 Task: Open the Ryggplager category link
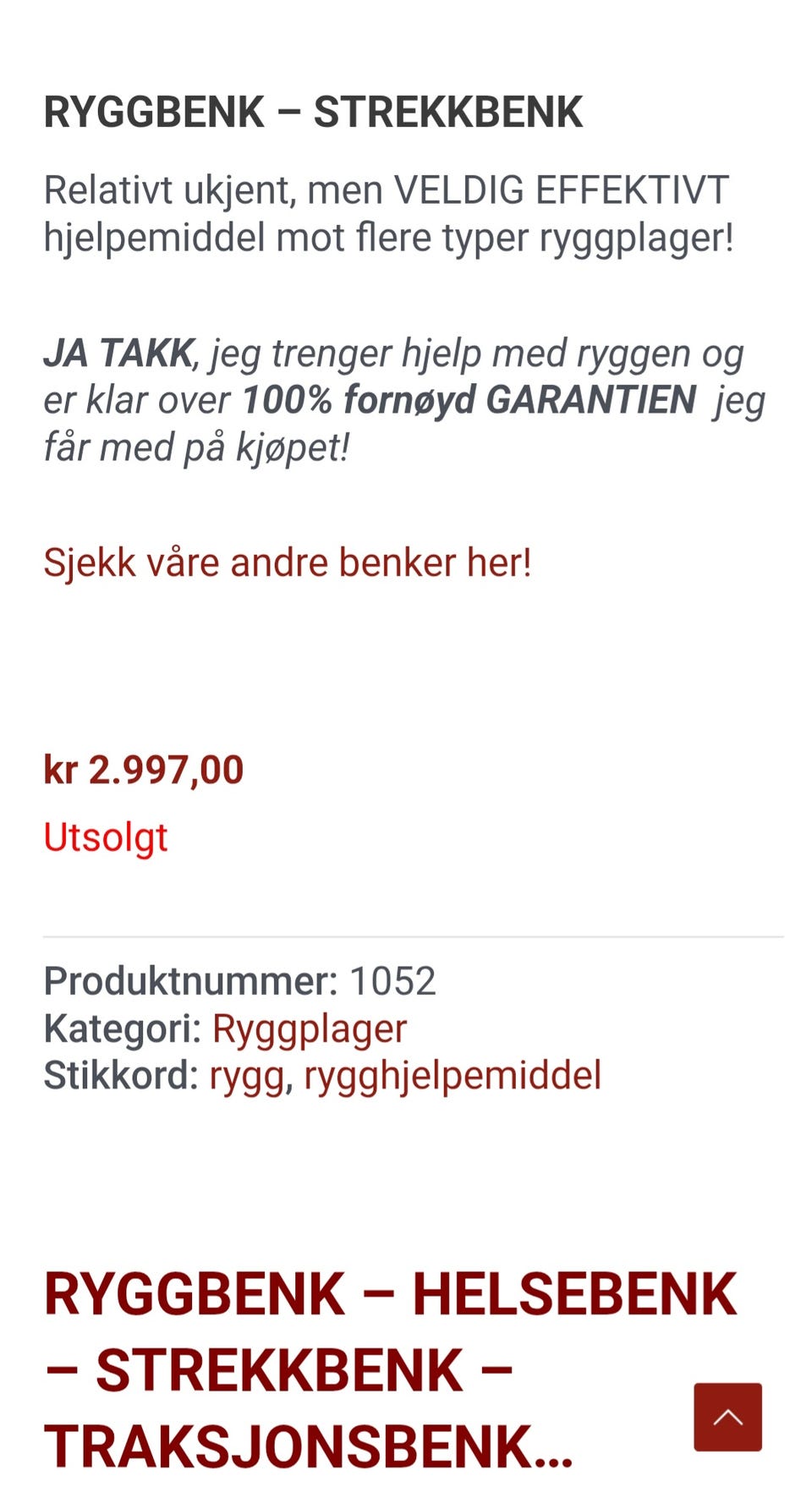(309, 1028)
